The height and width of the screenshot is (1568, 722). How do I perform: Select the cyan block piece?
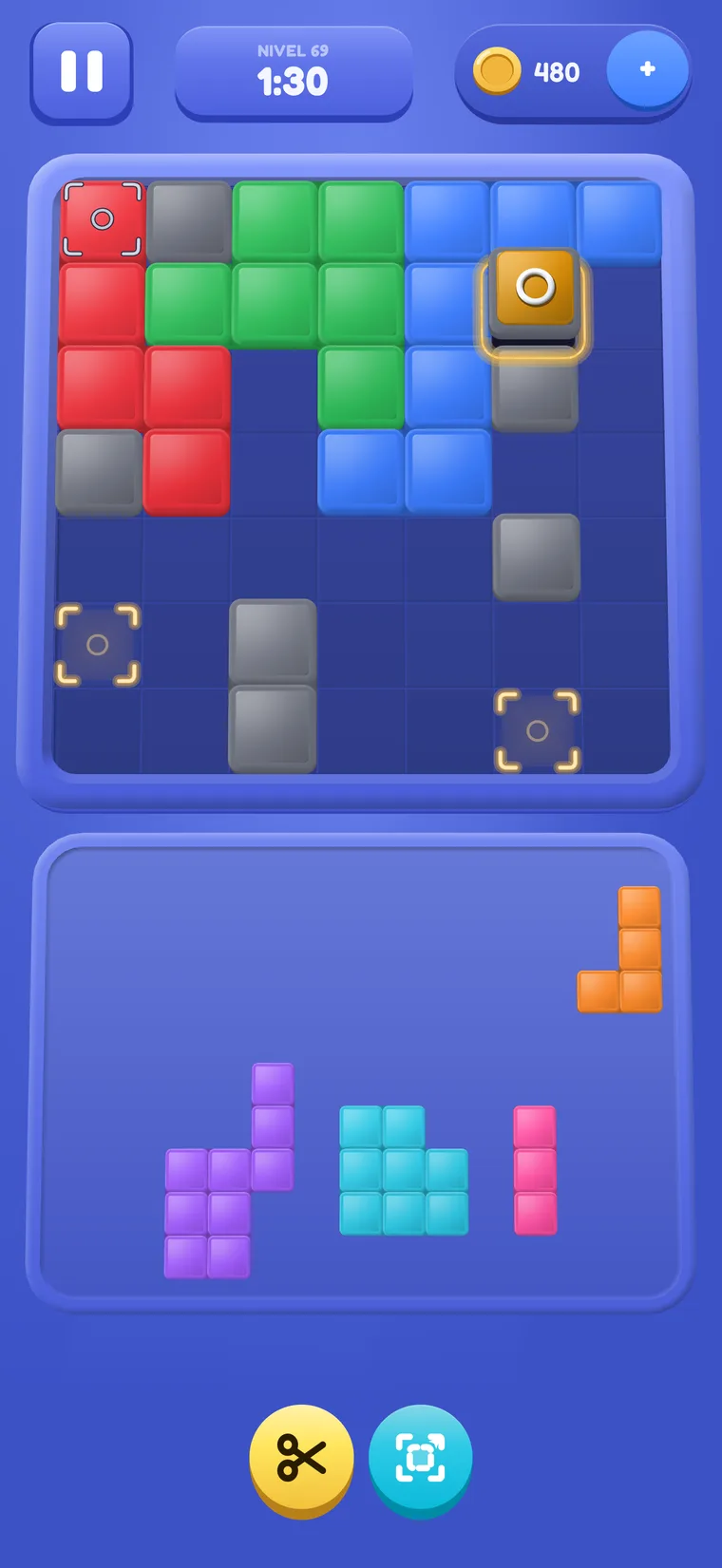(404, 1170)
